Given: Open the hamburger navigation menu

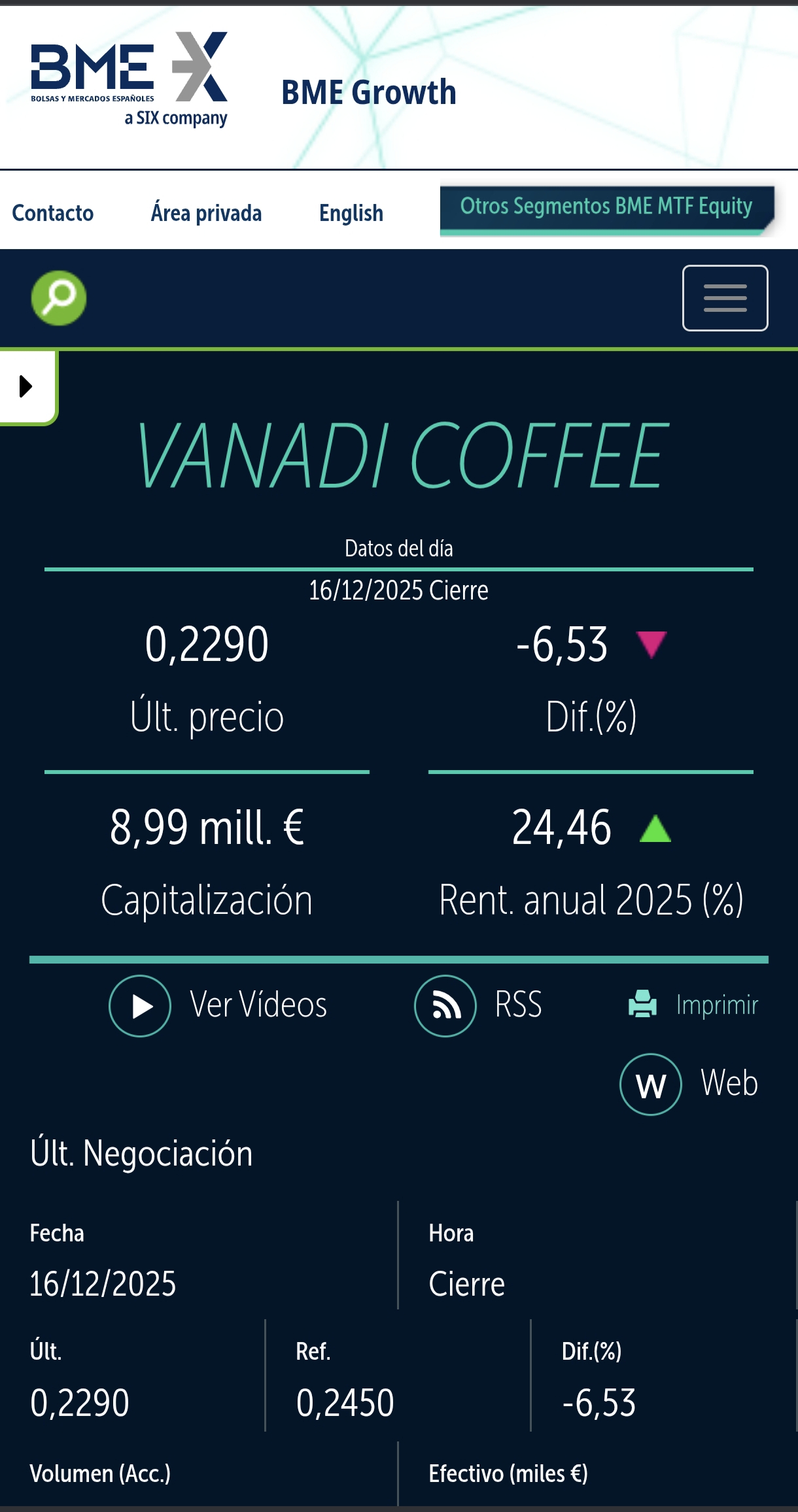Looking at the screenshot, I should pos(725,297).
